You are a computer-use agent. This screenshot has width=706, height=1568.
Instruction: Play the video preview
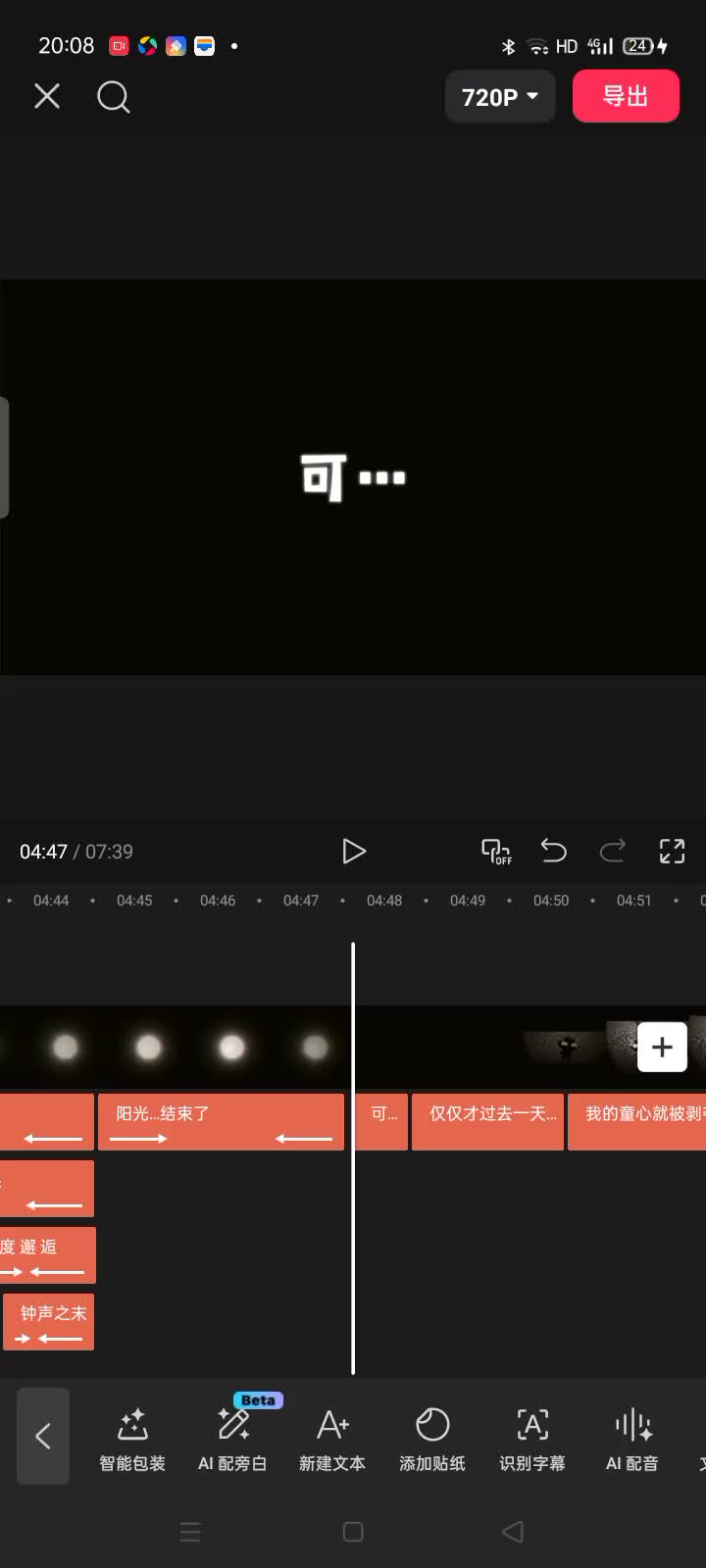pos(354,852)
